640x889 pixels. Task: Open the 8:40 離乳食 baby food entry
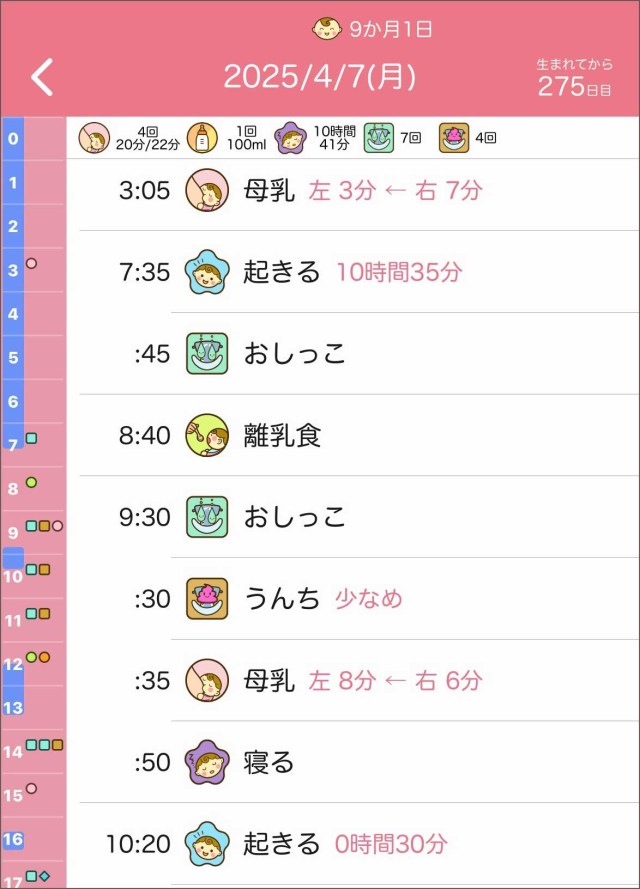click(x=350, y=435)
